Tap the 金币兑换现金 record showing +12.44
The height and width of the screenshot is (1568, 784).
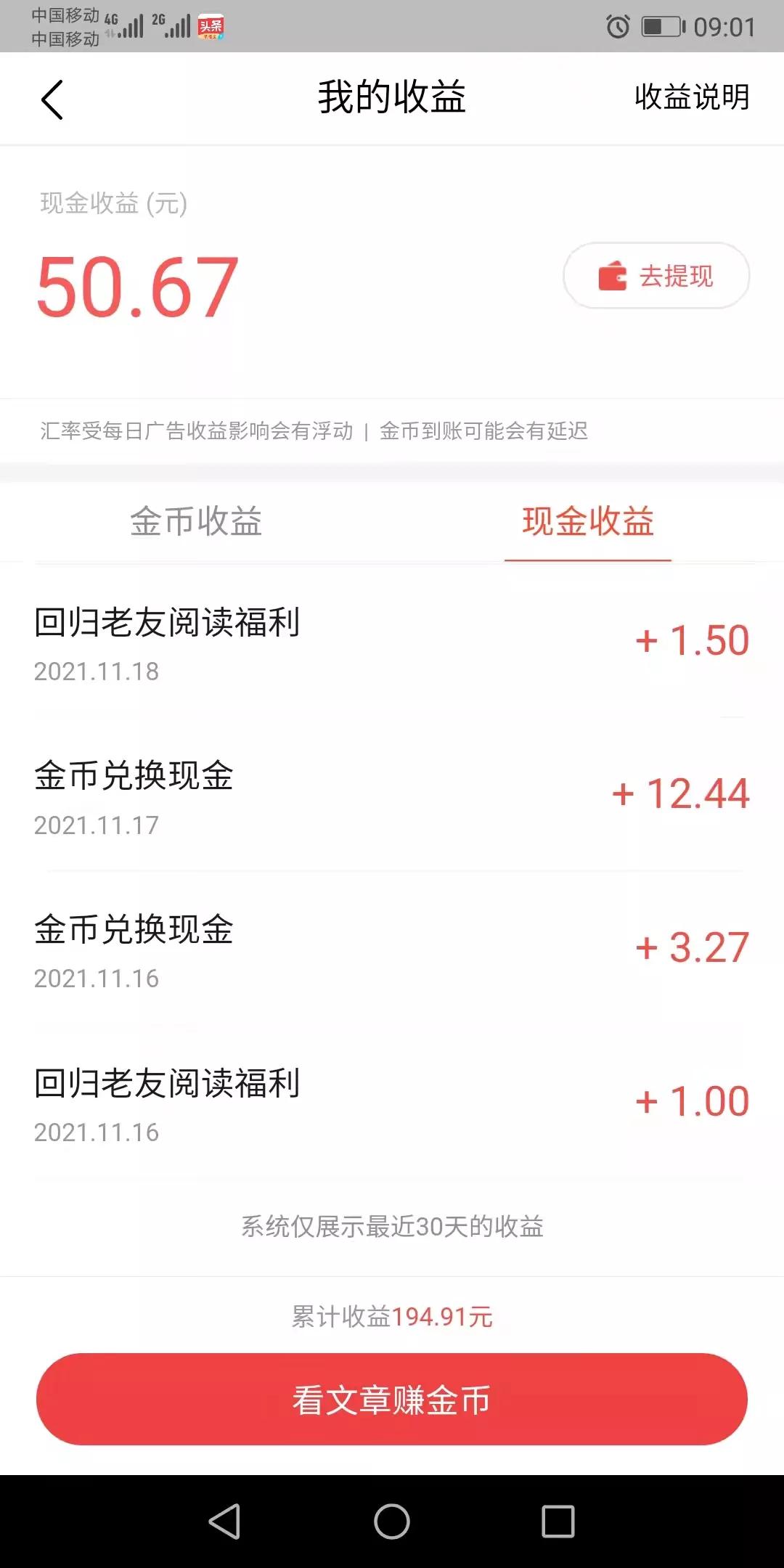392,795
